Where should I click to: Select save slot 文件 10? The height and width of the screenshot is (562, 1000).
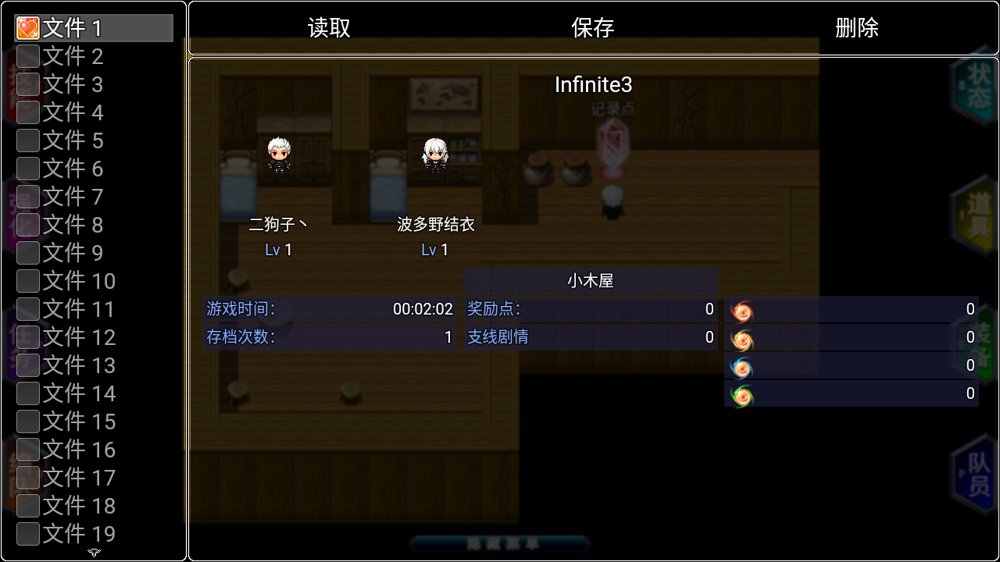[x=94, y=281]
